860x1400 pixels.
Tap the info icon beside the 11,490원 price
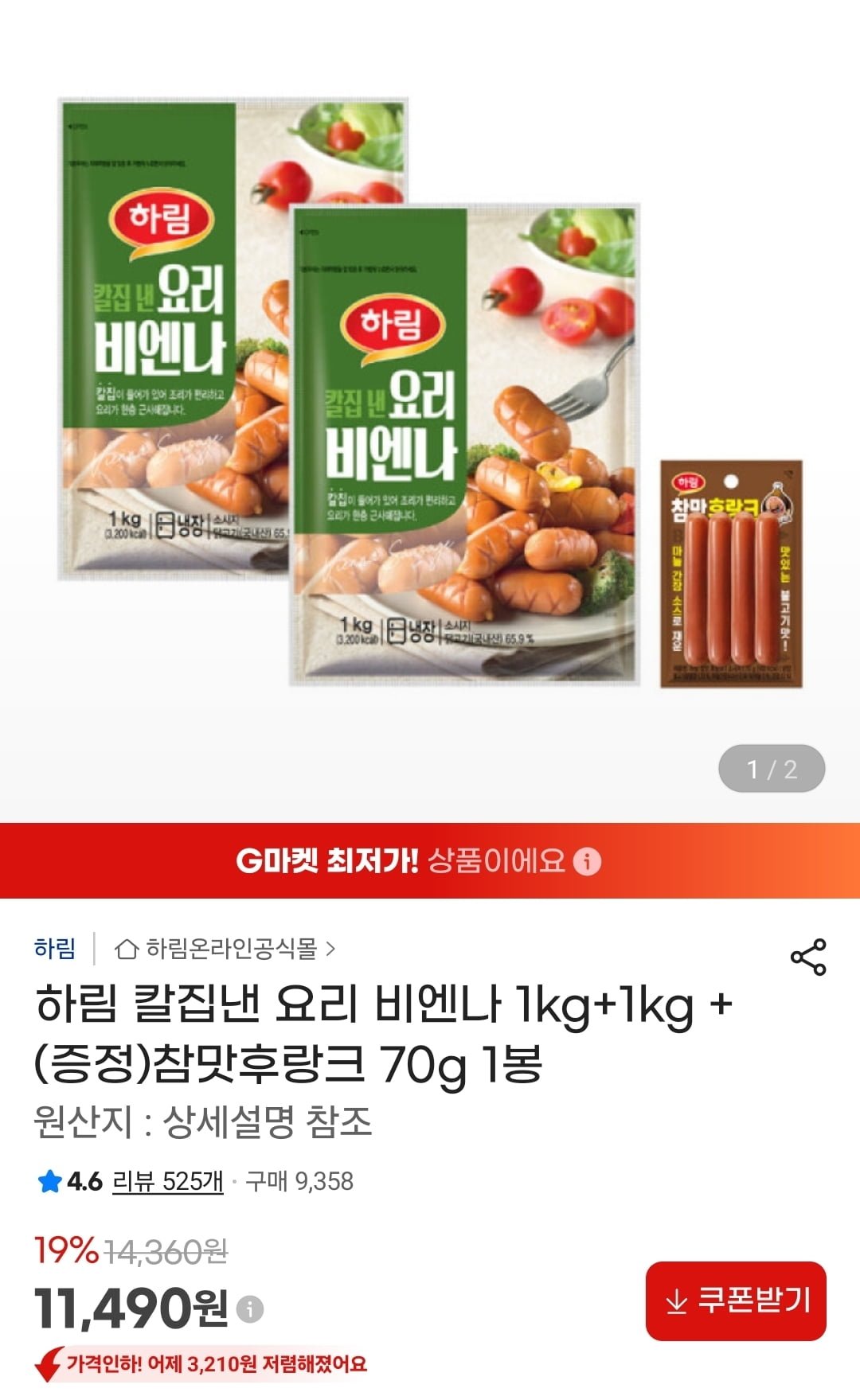tap(250, 1308)
